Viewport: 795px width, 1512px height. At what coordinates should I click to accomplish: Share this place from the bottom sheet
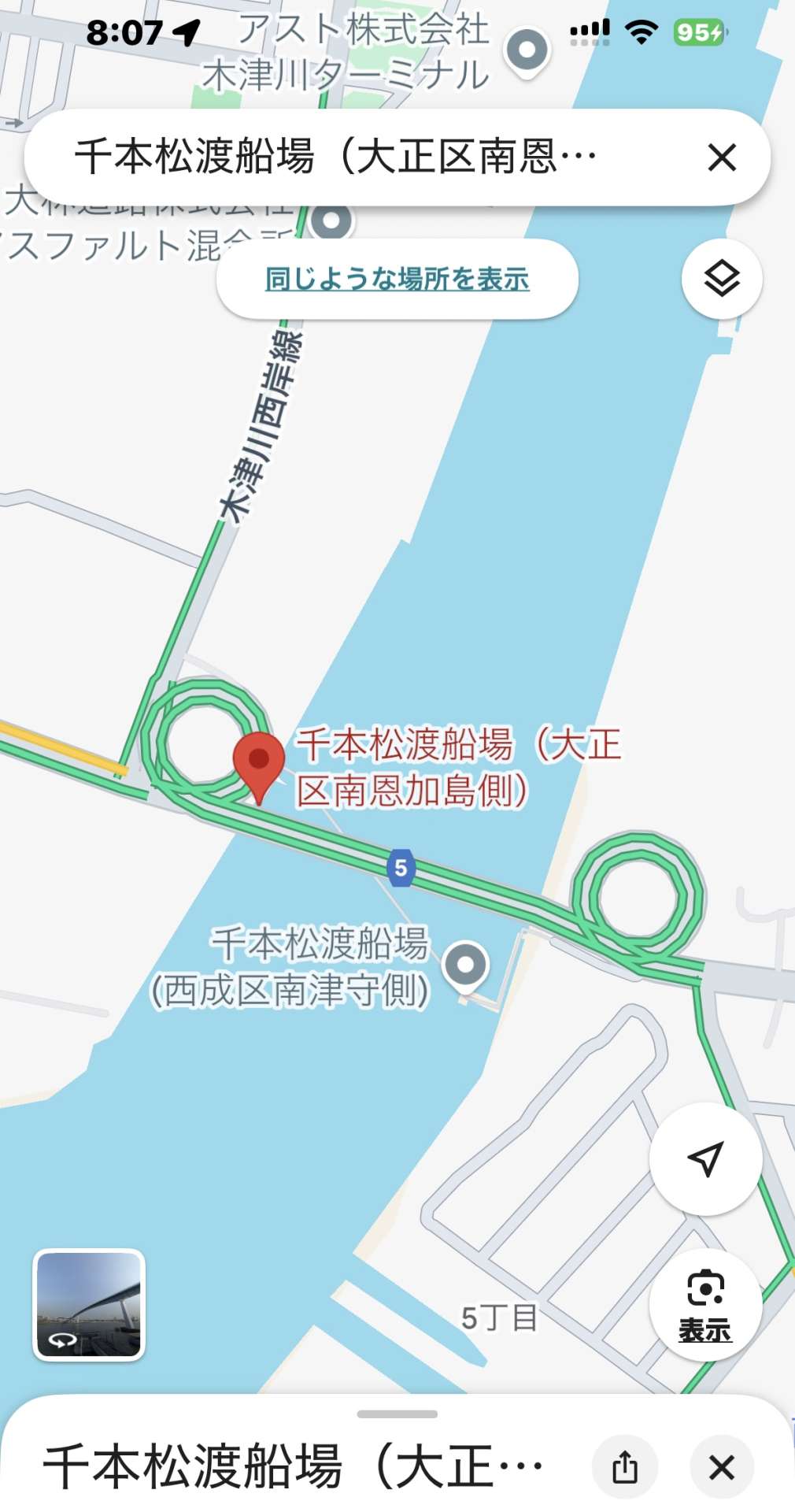coord(624,1467)
